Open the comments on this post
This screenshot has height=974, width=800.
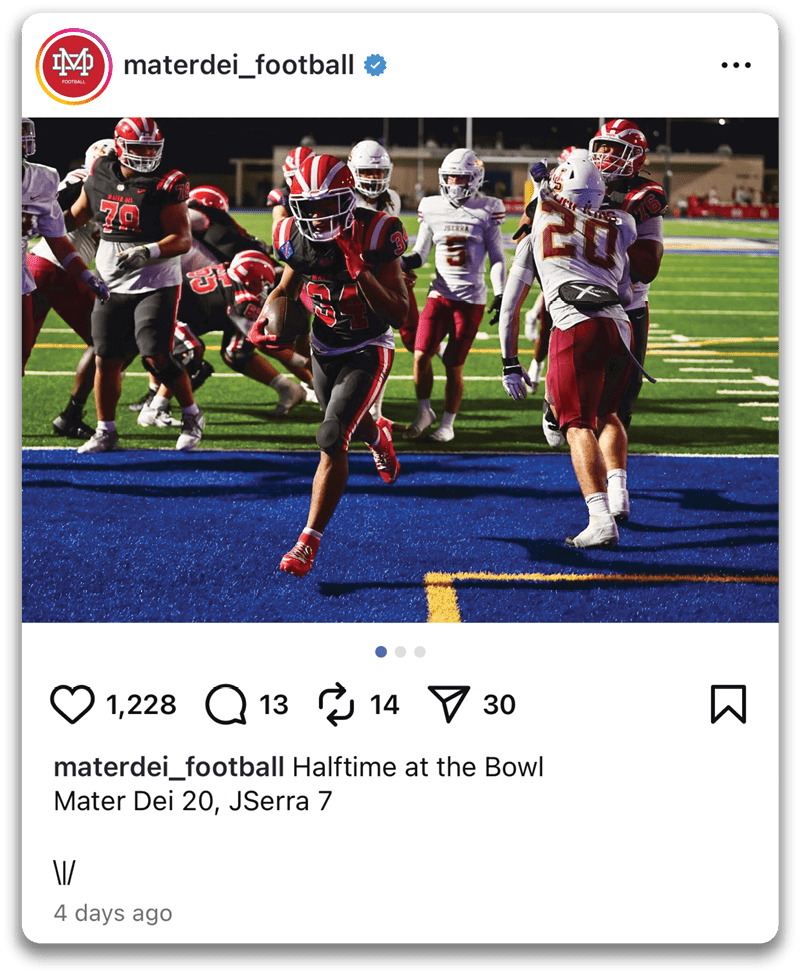tap(226, 705)
